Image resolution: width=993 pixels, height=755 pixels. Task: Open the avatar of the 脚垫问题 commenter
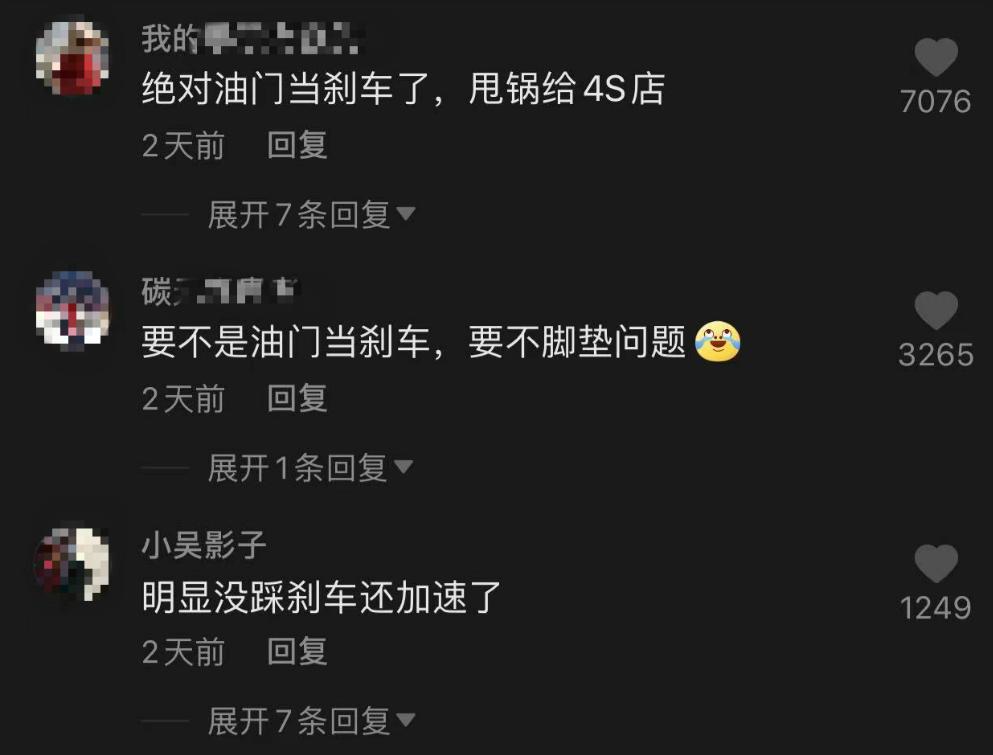tap(72, 309)
